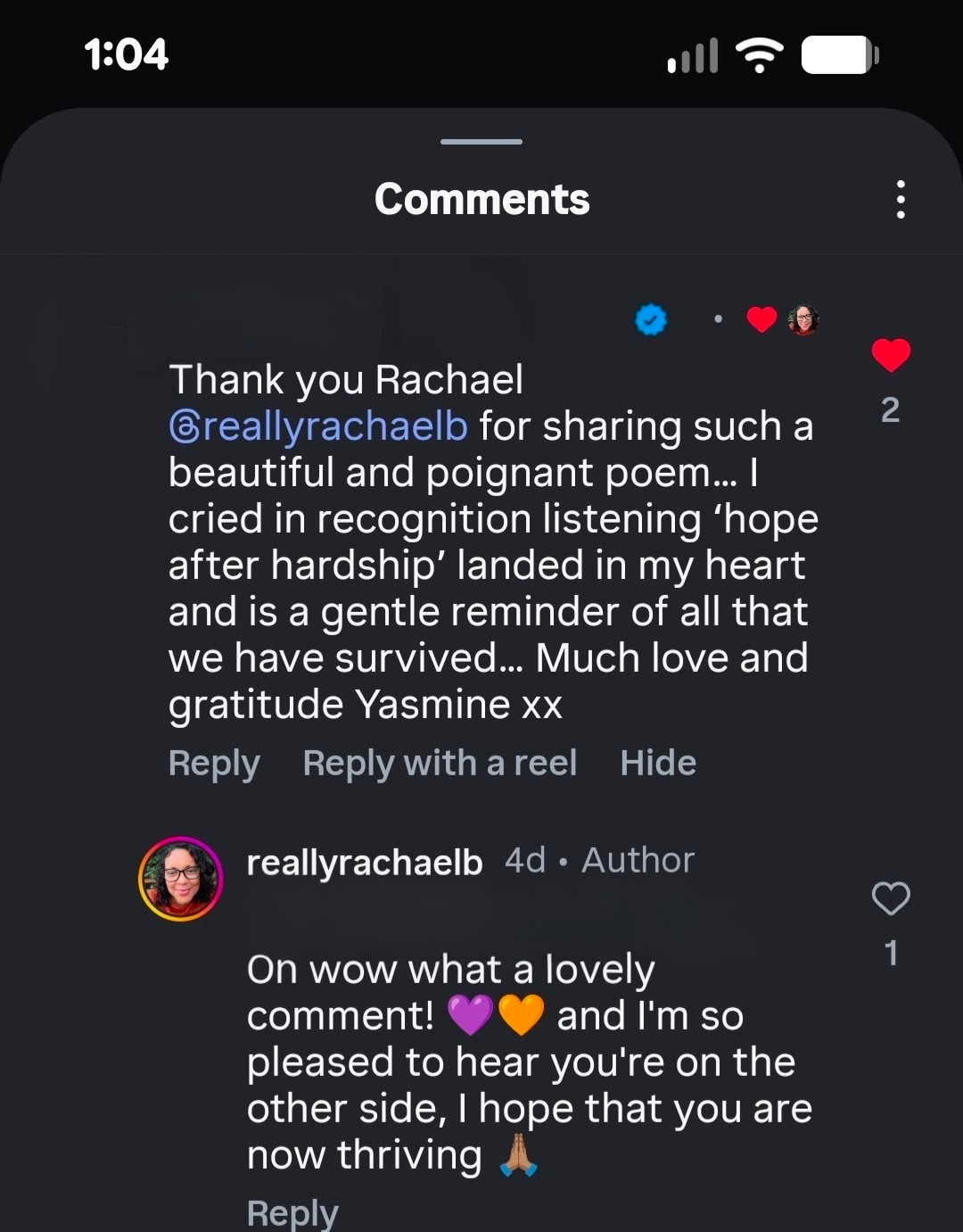Click the small avatar next to the heart reaction
Image resolution: width=963 pixels, height=1232 pixels.
click(x=803, y=319)
